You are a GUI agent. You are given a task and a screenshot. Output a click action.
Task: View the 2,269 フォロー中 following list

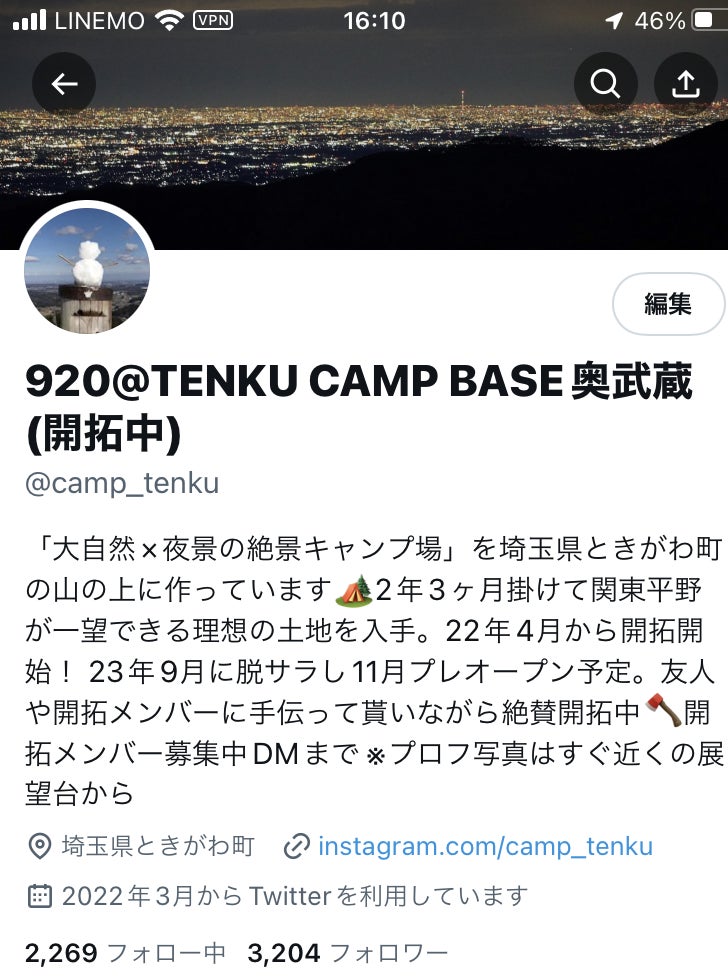[x=124, y=952]
